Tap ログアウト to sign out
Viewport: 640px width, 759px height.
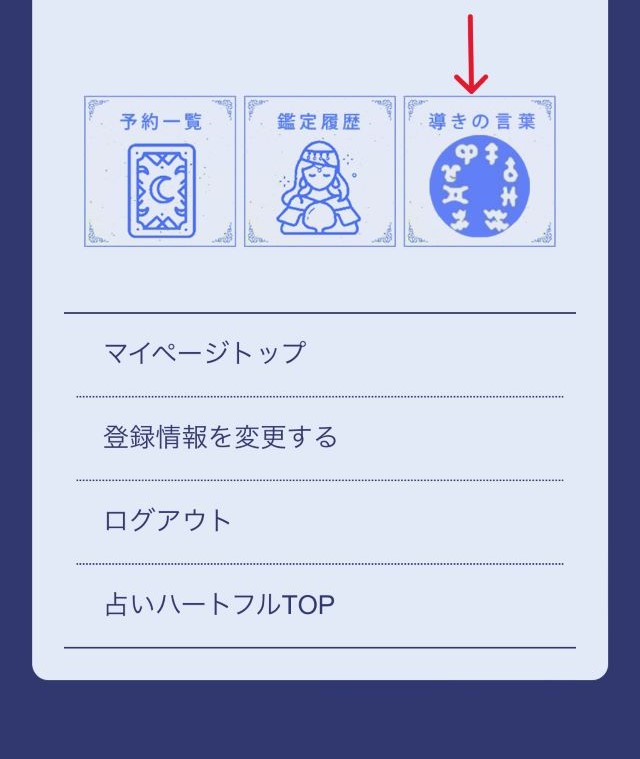click(x=168, y=521)
